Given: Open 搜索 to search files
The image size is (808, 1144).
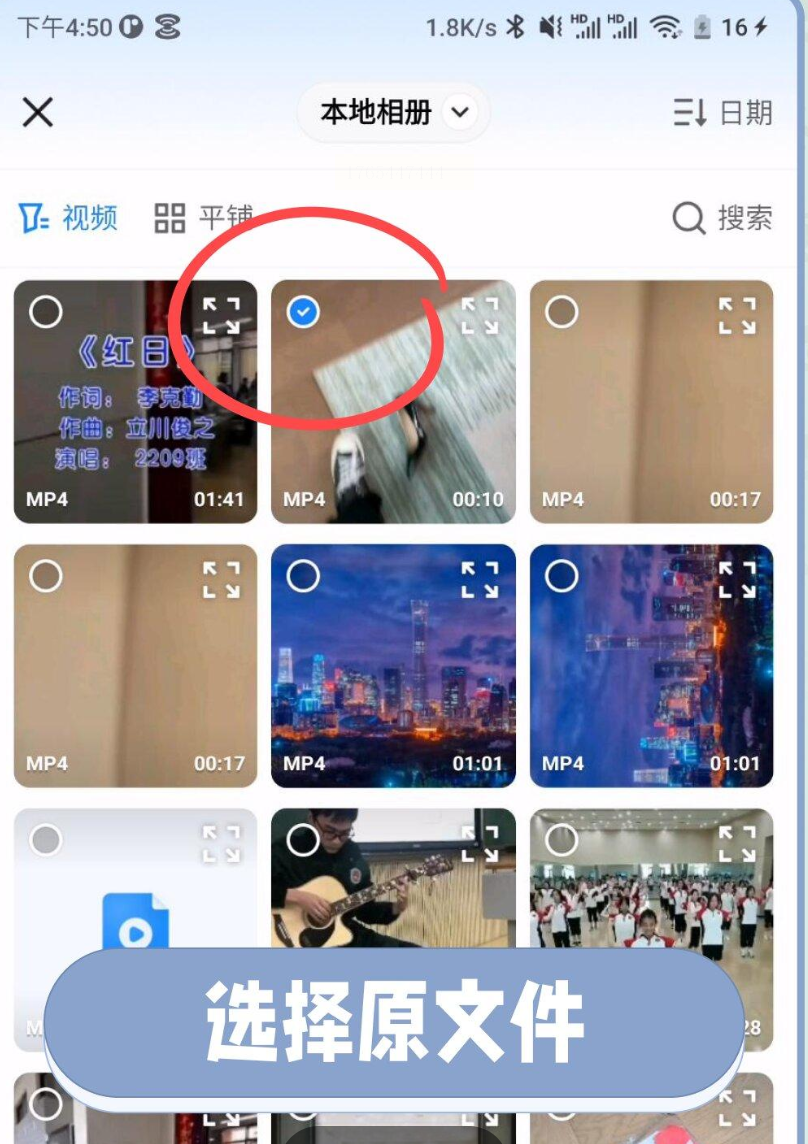Looking at the screenshot, I should click(722, 218).
